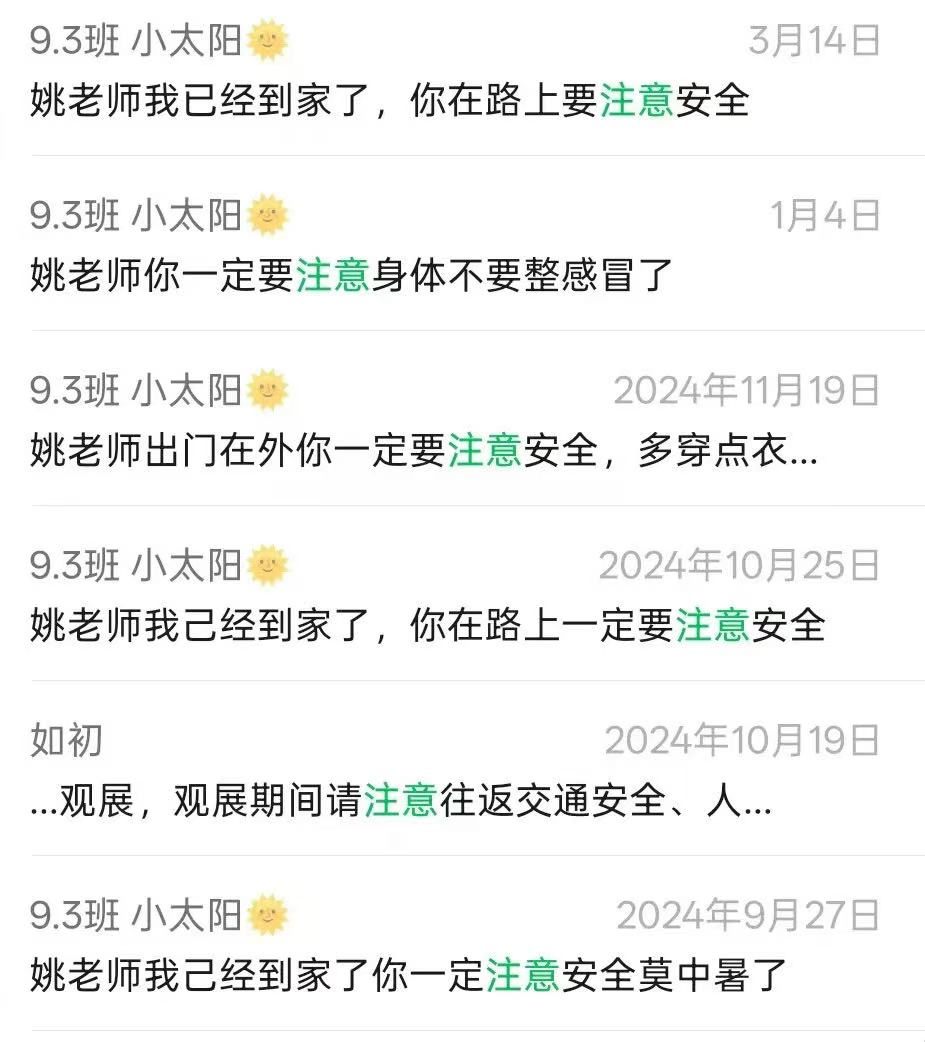Click highlighted 注意 in the 感冒 message
925x1042 pixels.
(335, 273)
